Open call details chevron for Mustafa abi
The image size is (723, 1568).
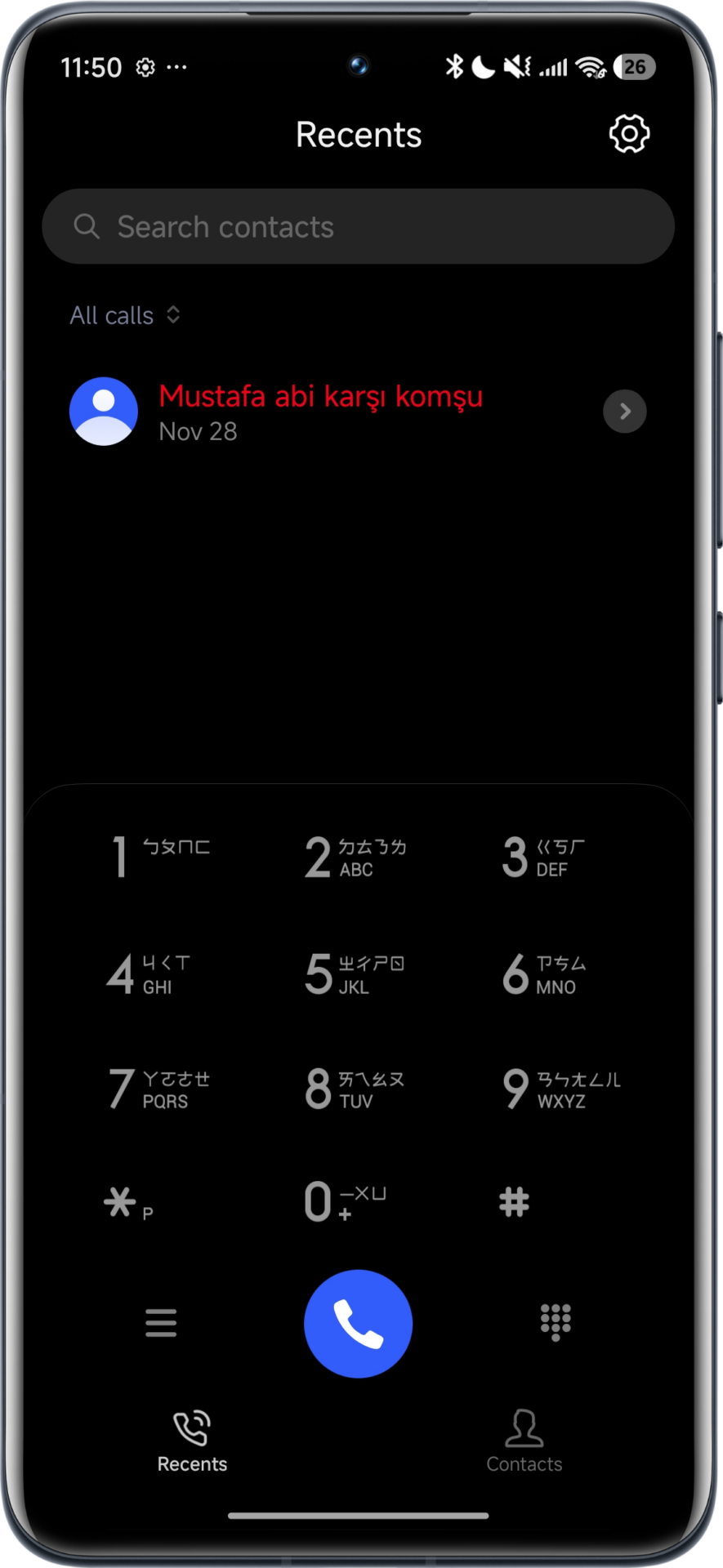click(x=624, y=411)
